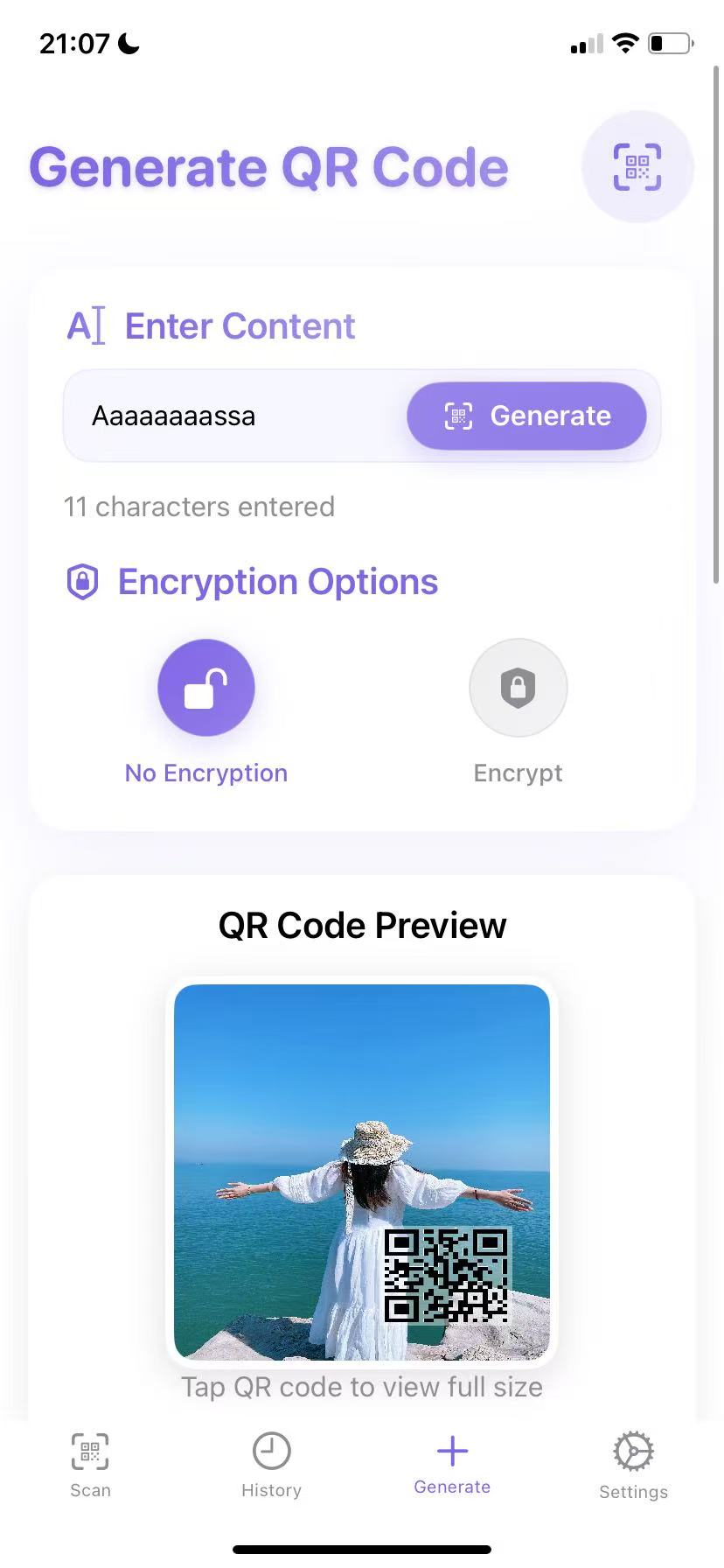724x1568 pixels.
Task: Switch to the Scan tab
Action: tap(90, 1465)
